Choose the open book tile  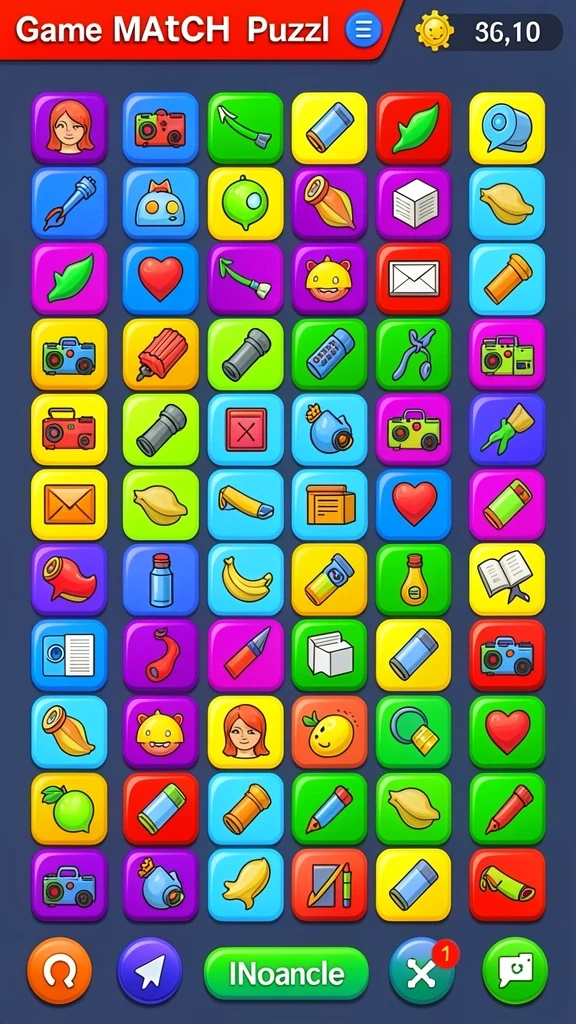507,580
